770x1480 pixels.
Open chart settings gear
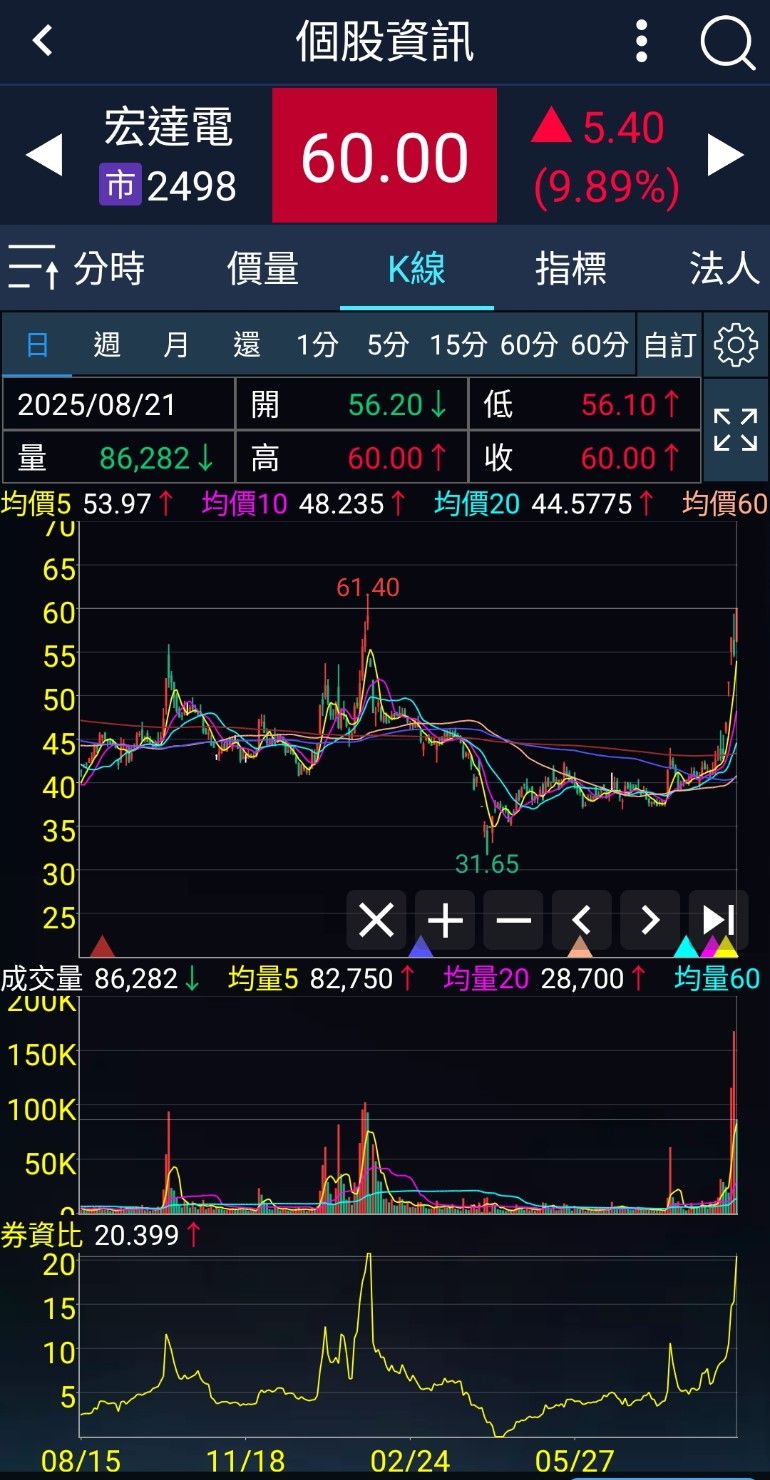tap(736, 345)
